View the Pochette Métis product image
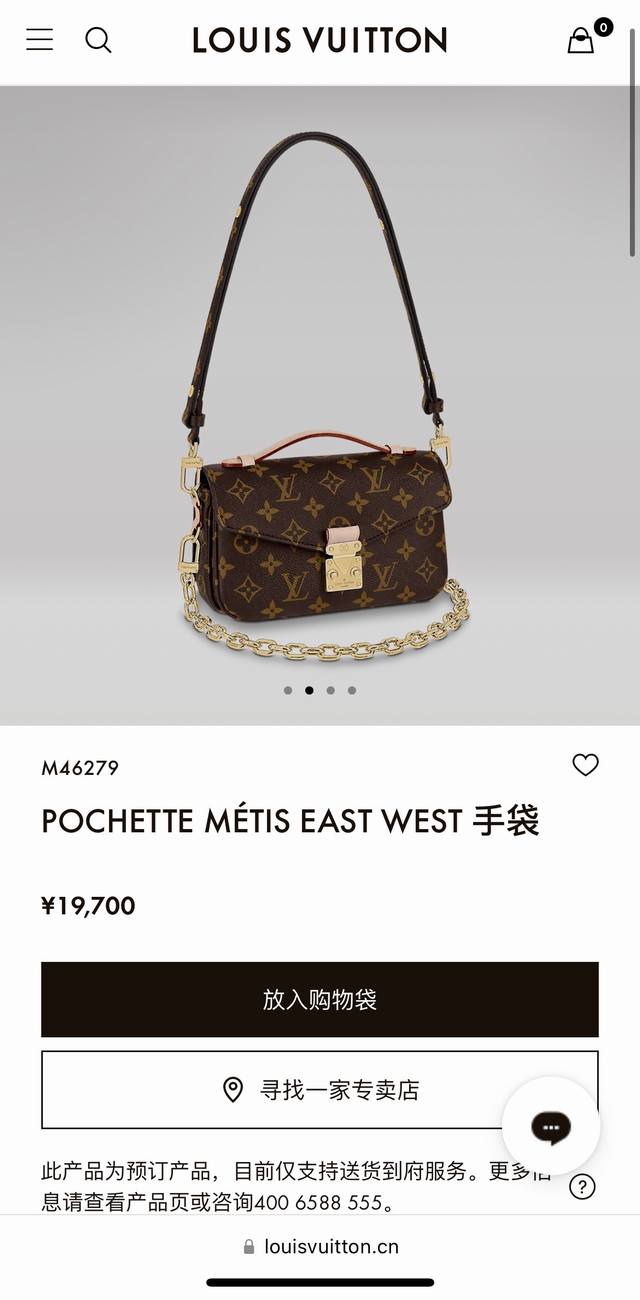Screen dimensions: 640x1300 [x=320, y=400]
